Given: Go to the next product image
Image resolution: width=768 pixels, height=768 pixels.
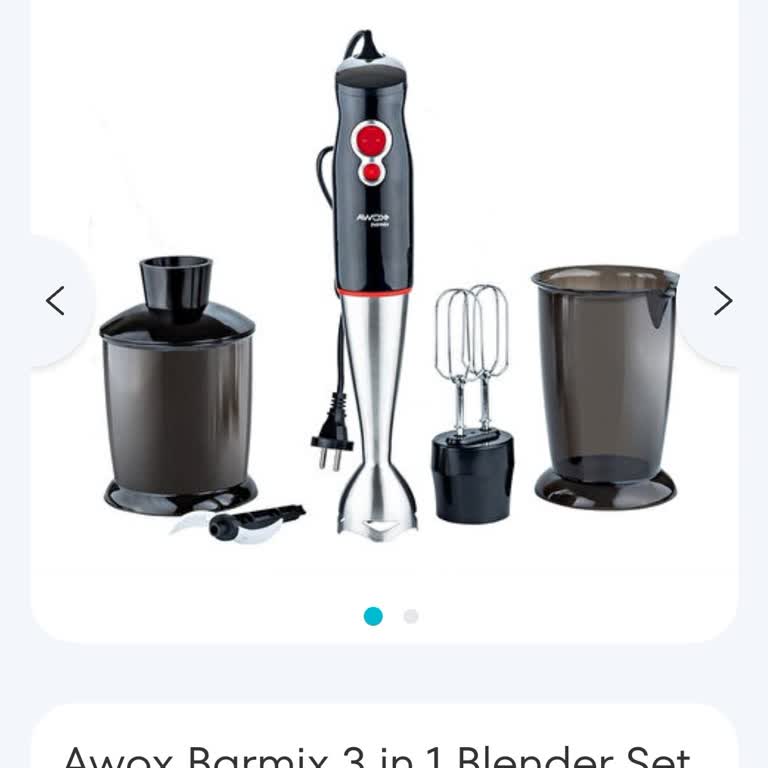Looking at the screenshot, I should pyautogui.click(x=722, y=301).
